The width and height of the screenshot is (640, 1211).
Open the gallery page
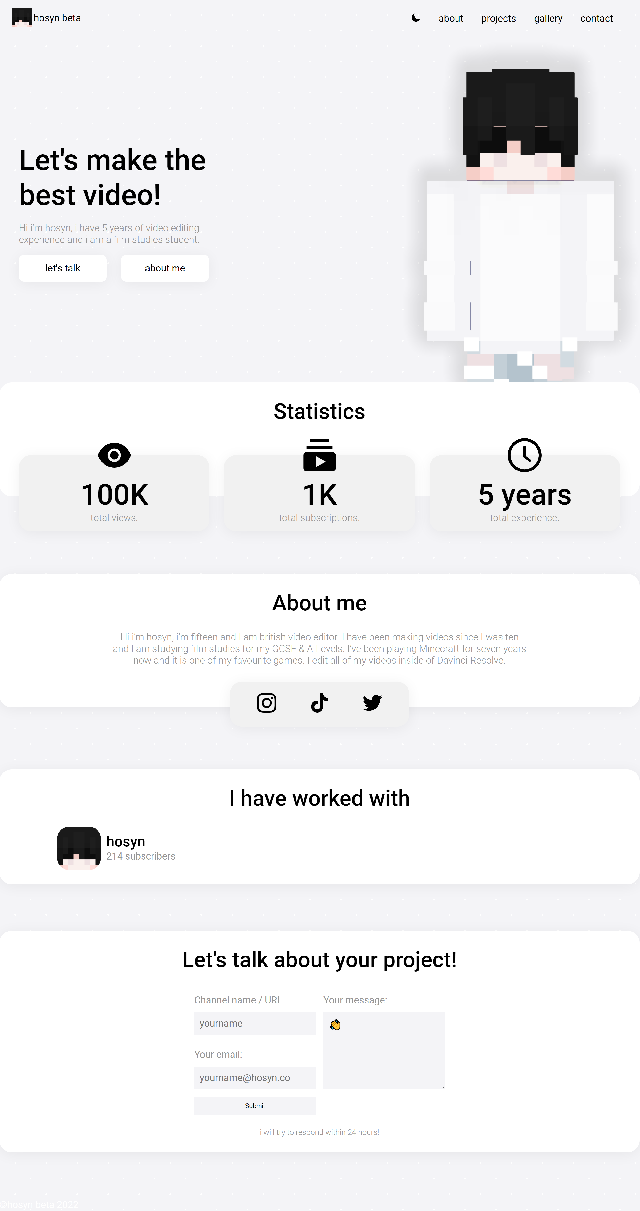click(548, 19)
